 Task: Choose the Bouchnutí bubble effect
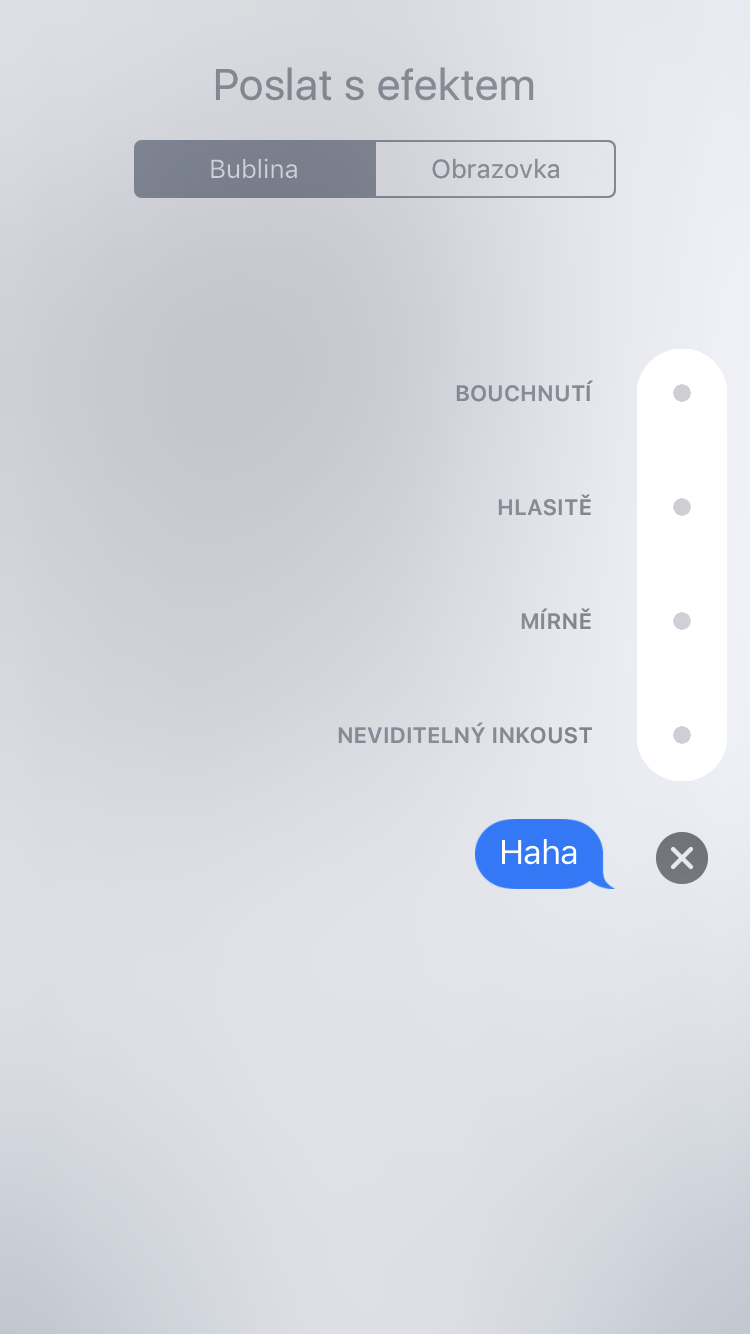coord(682,393)
